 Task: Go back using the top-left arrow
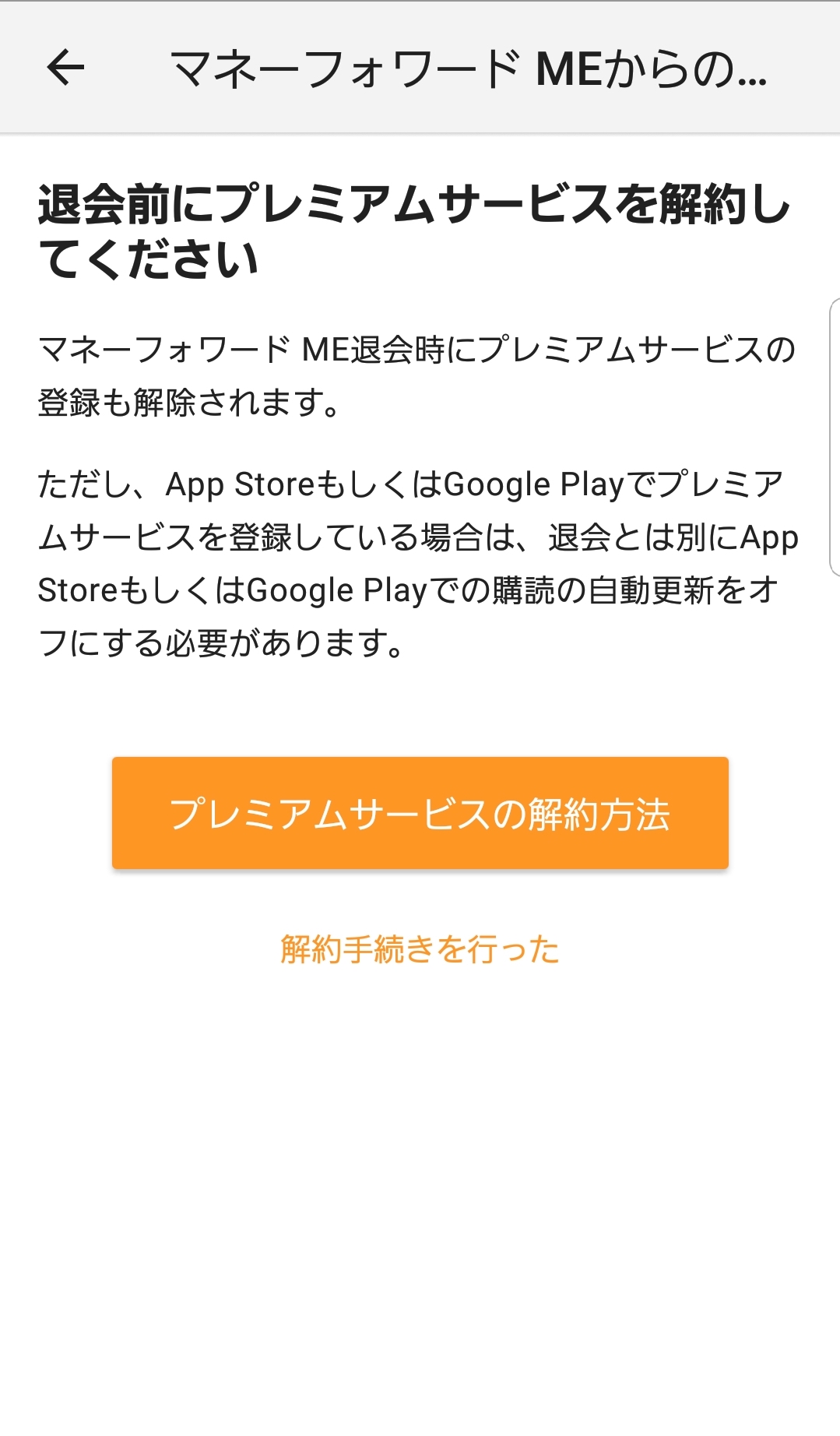[65, 67]
